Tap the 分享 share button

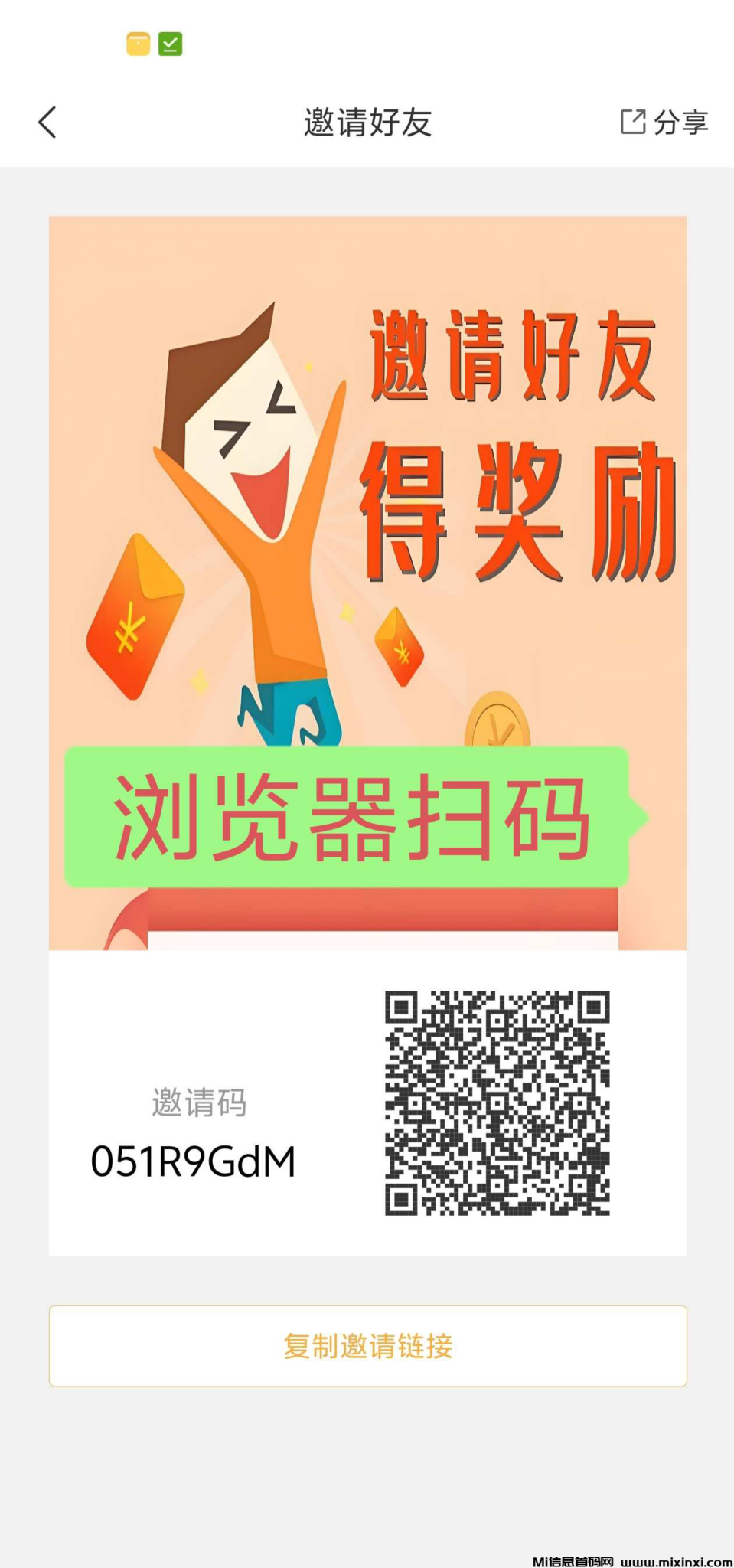(x=664, y=122)
